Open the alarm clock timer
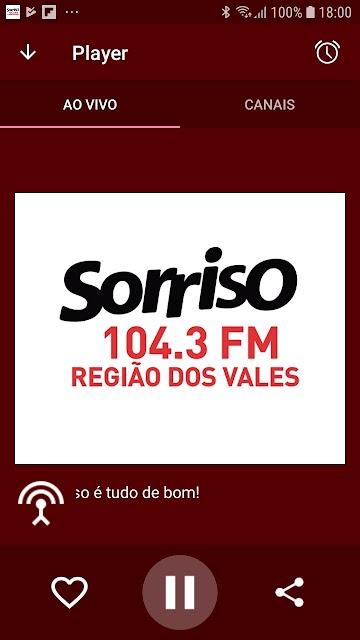The image size is (360, 640). coord(327,52)
